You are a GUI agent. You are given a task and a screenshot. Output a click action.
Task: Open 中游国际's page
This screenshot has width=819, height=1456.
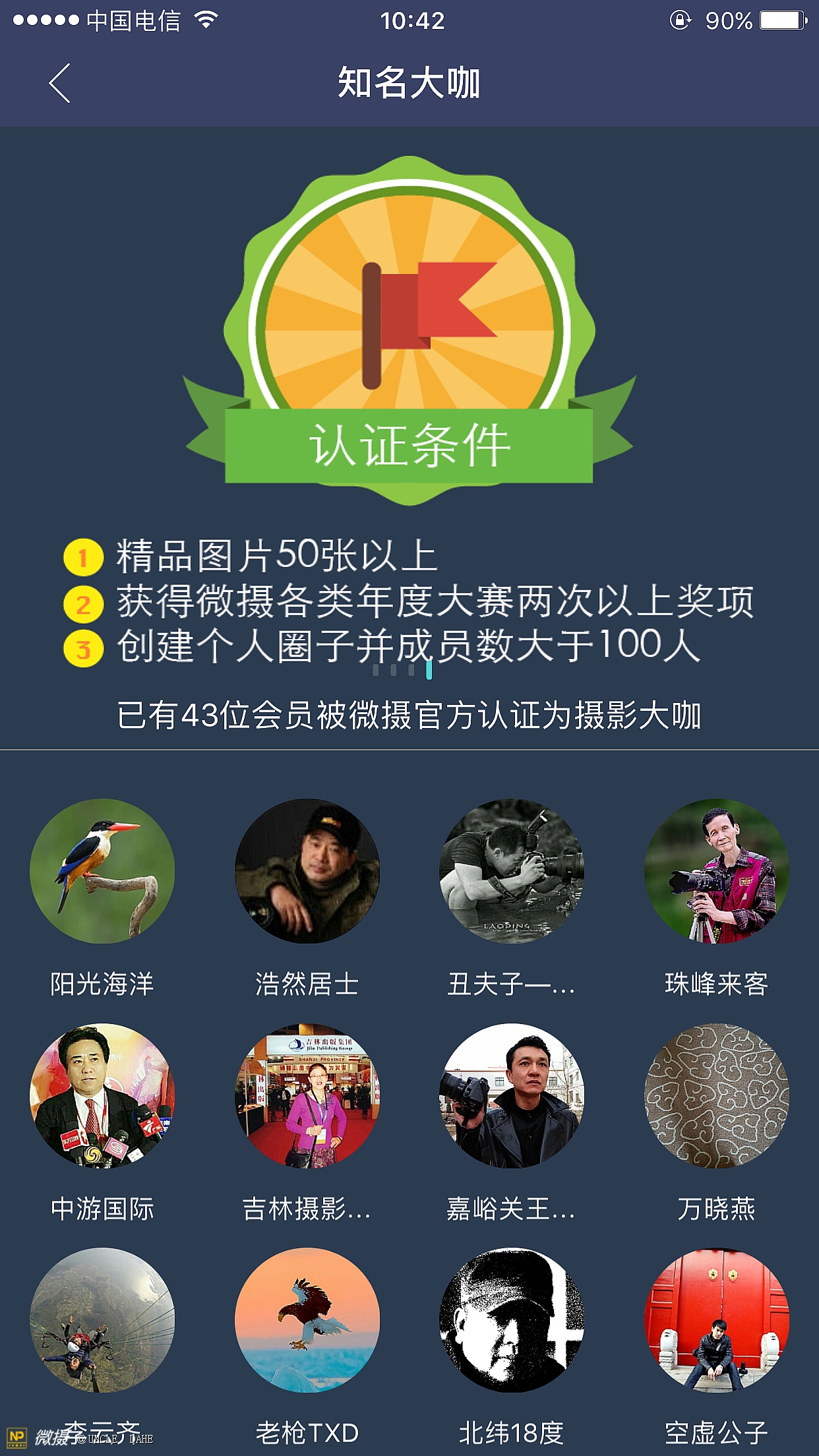coord(102,1096)
